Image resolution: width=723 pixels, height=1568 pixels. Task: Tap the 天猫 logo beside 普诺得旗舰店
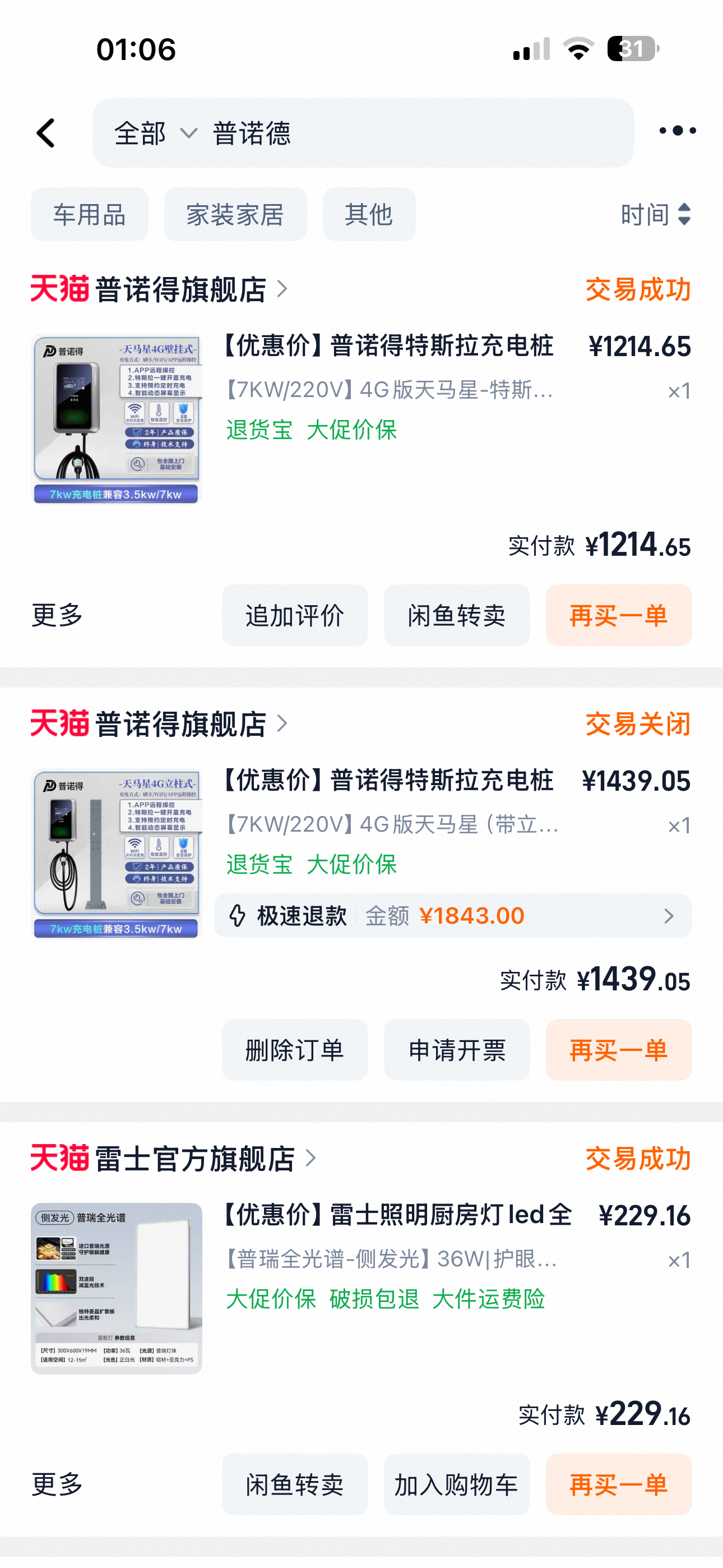coord(58,292)
